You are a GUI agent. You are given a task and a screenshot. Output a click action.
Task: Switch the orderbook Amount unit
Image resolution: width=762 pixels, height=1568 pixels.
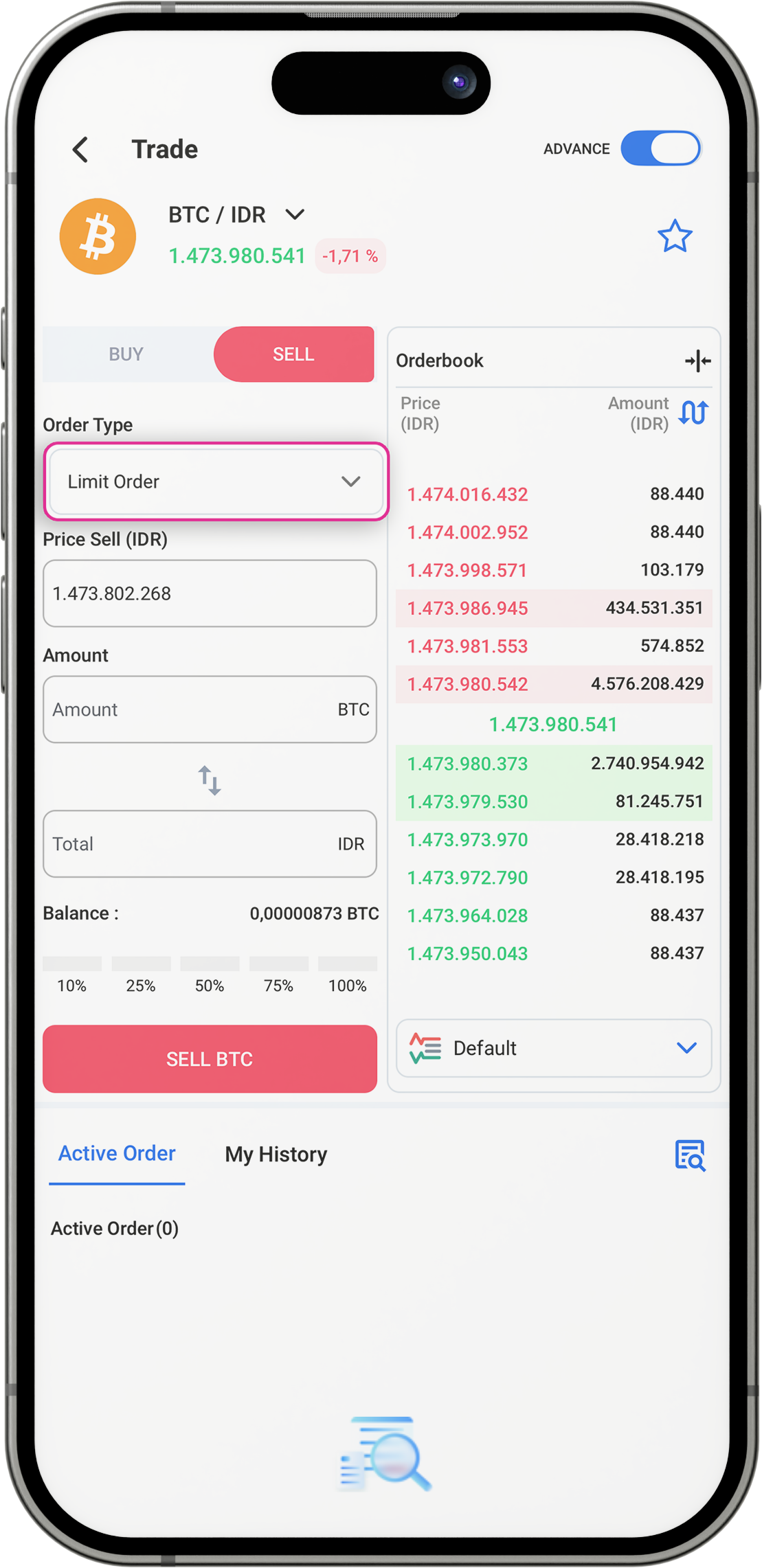coord(693,413)
